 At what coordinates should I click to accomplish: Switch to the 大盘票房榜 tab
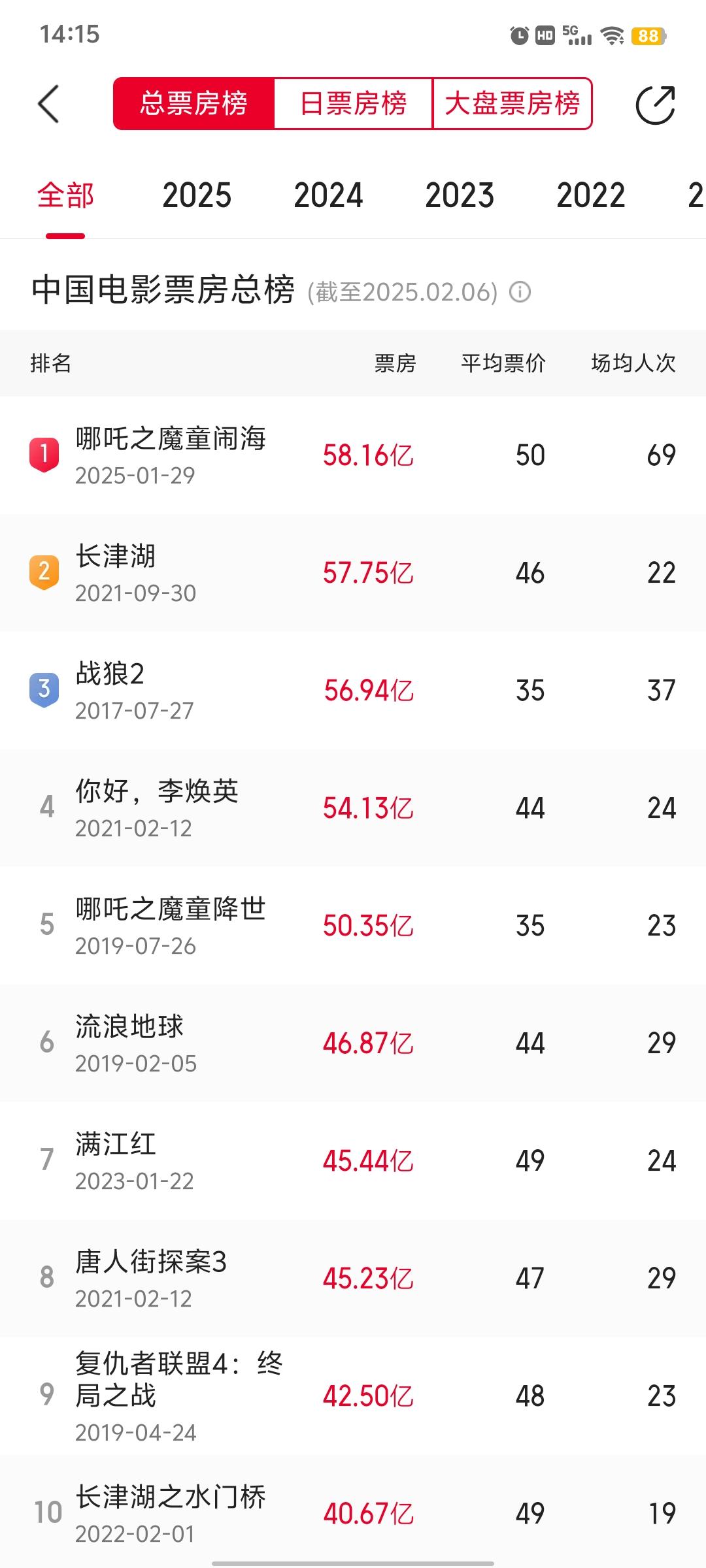[513, 103]
